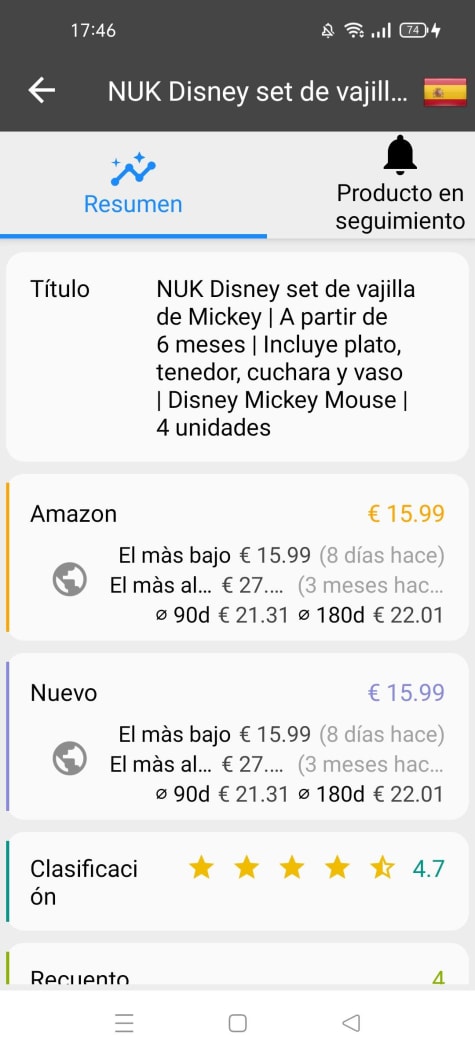Go back using the header arrow
Screen dimensions: 475x1056
click(x=42, y=90)
